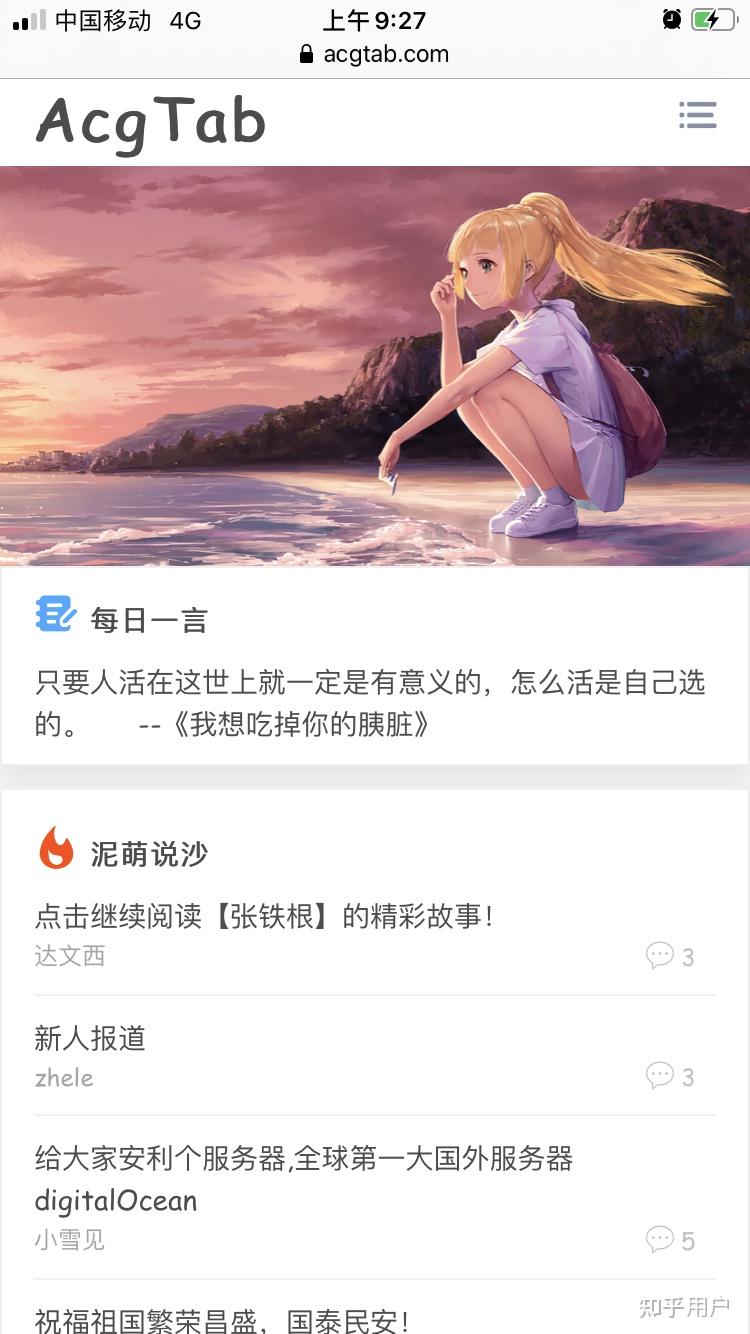Click the username 达文西
750x1334 pixels.
point(70,957)
